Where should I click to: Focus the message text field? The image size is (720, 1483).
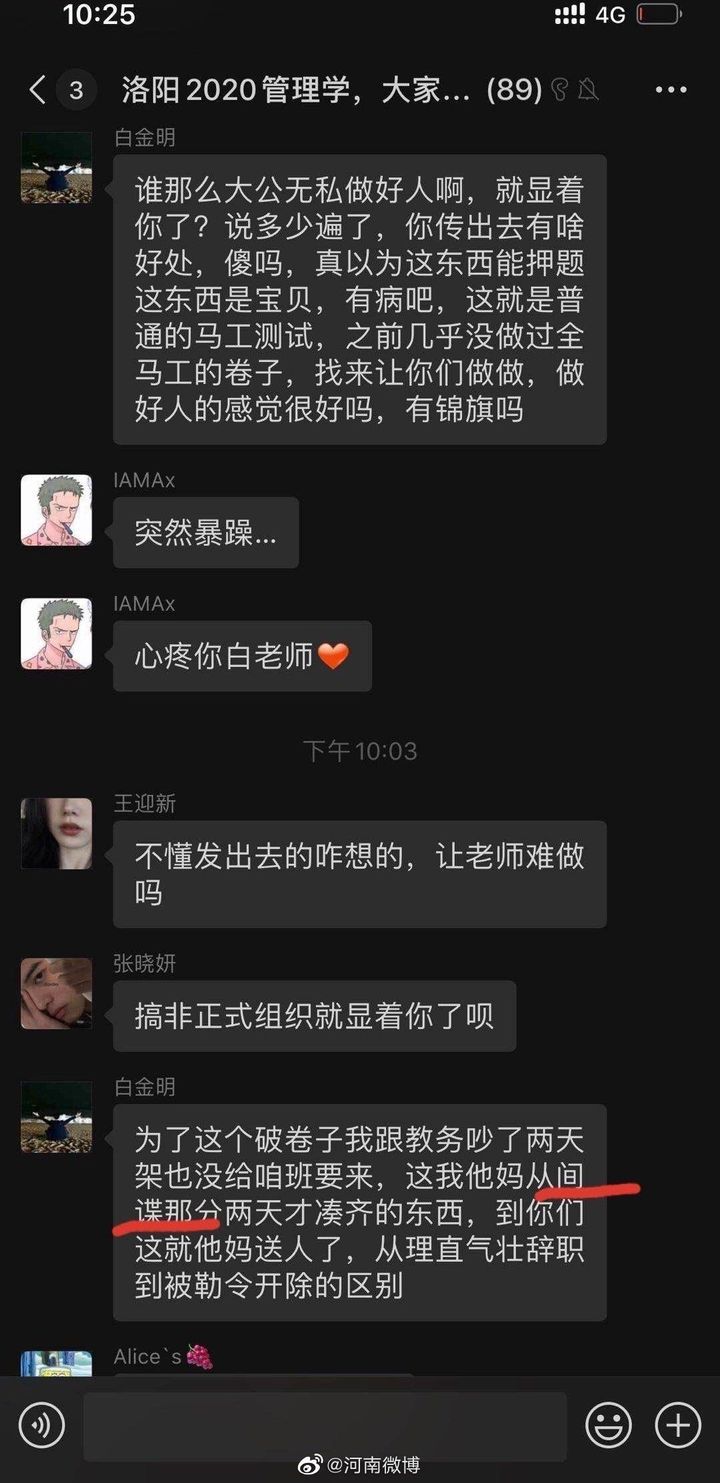click(x=325, y=1427)
